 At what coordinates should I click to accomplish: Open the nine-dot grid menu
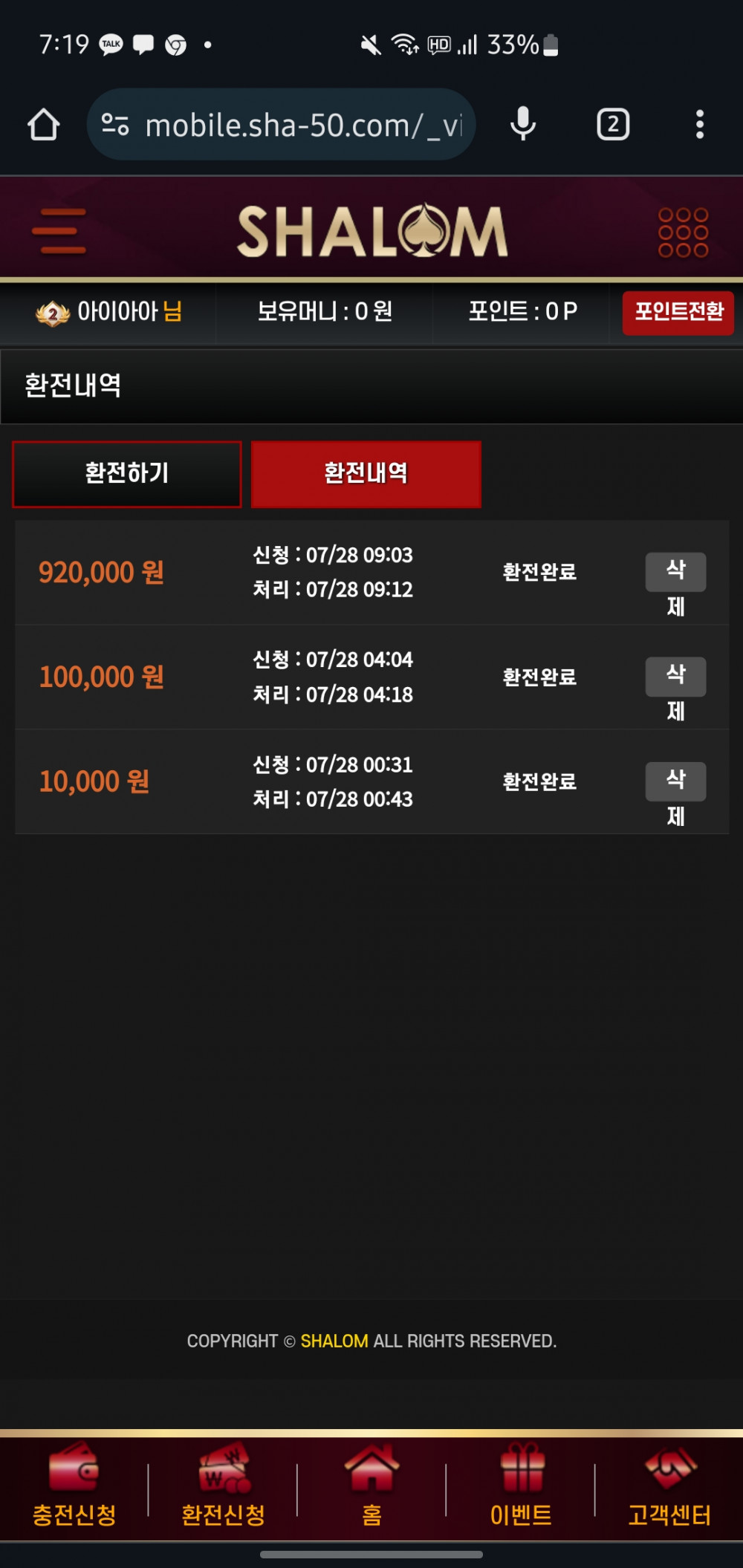tap(683, 232)
